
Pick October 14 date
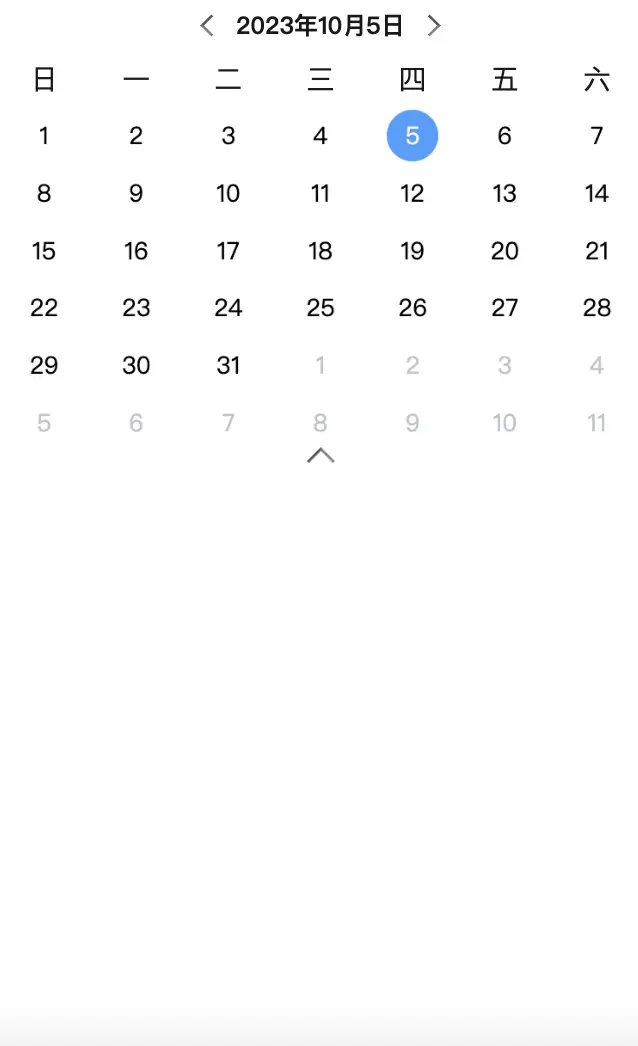point(597,193)
